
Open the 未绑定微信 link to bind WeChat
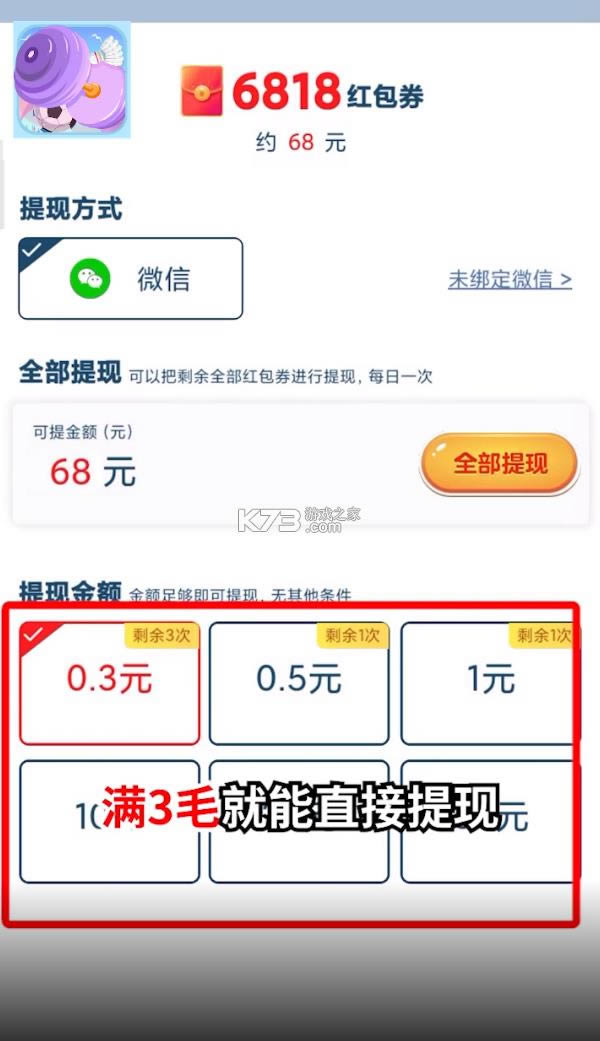509,280
